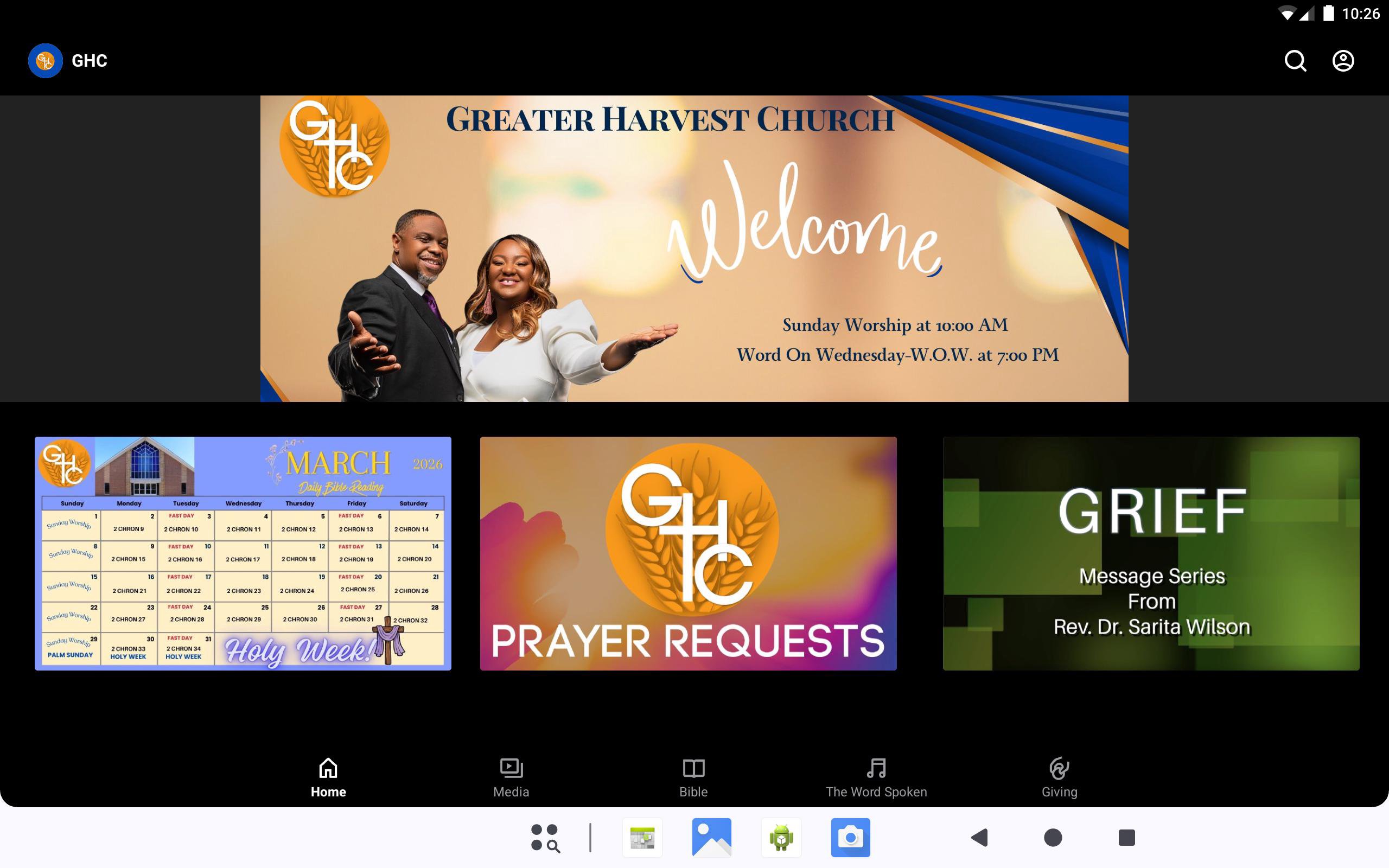Switch to the Media tab

pos(511,777)
